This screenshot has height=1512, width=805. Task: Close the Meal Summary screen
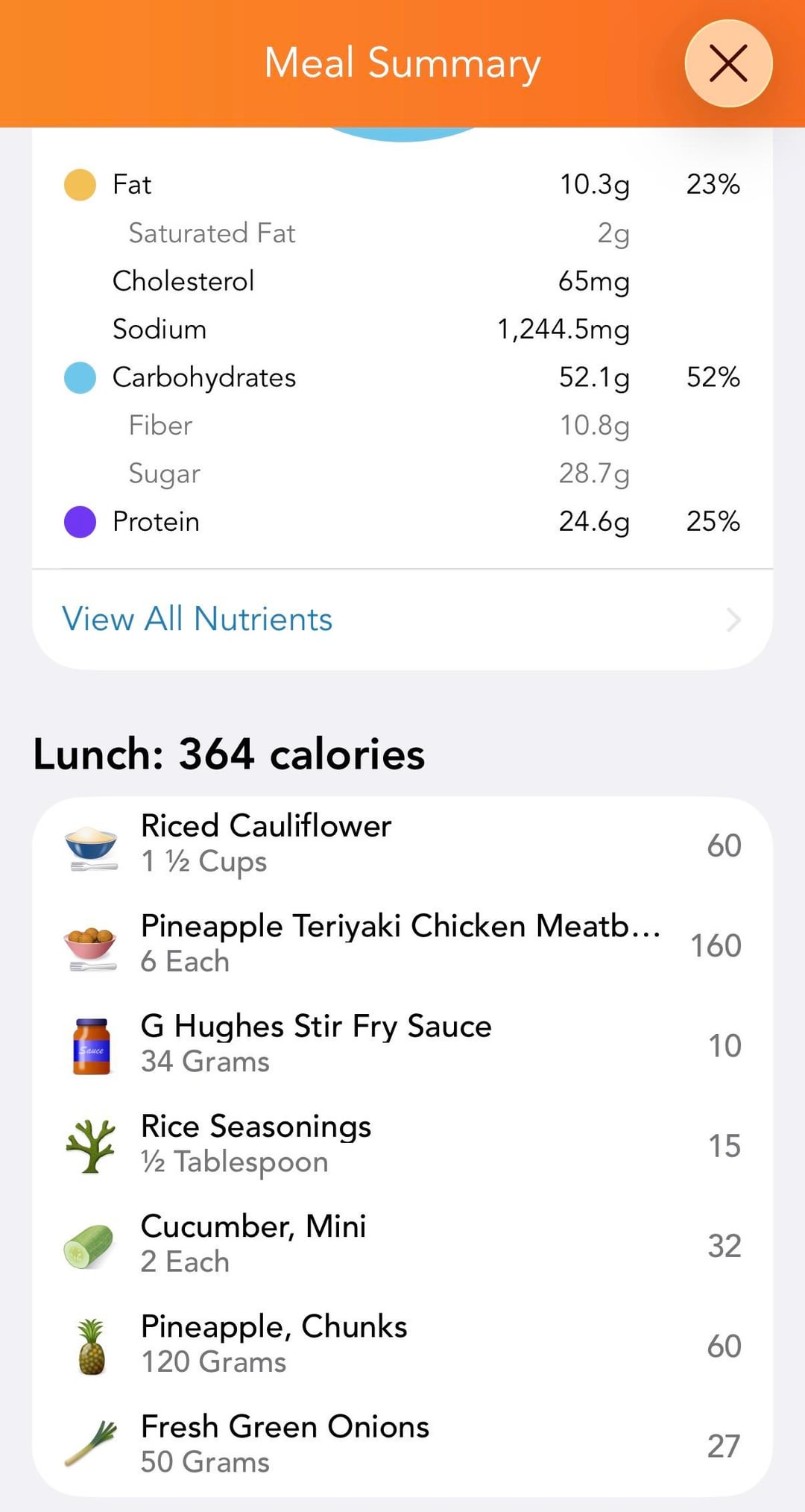(727, 63)
